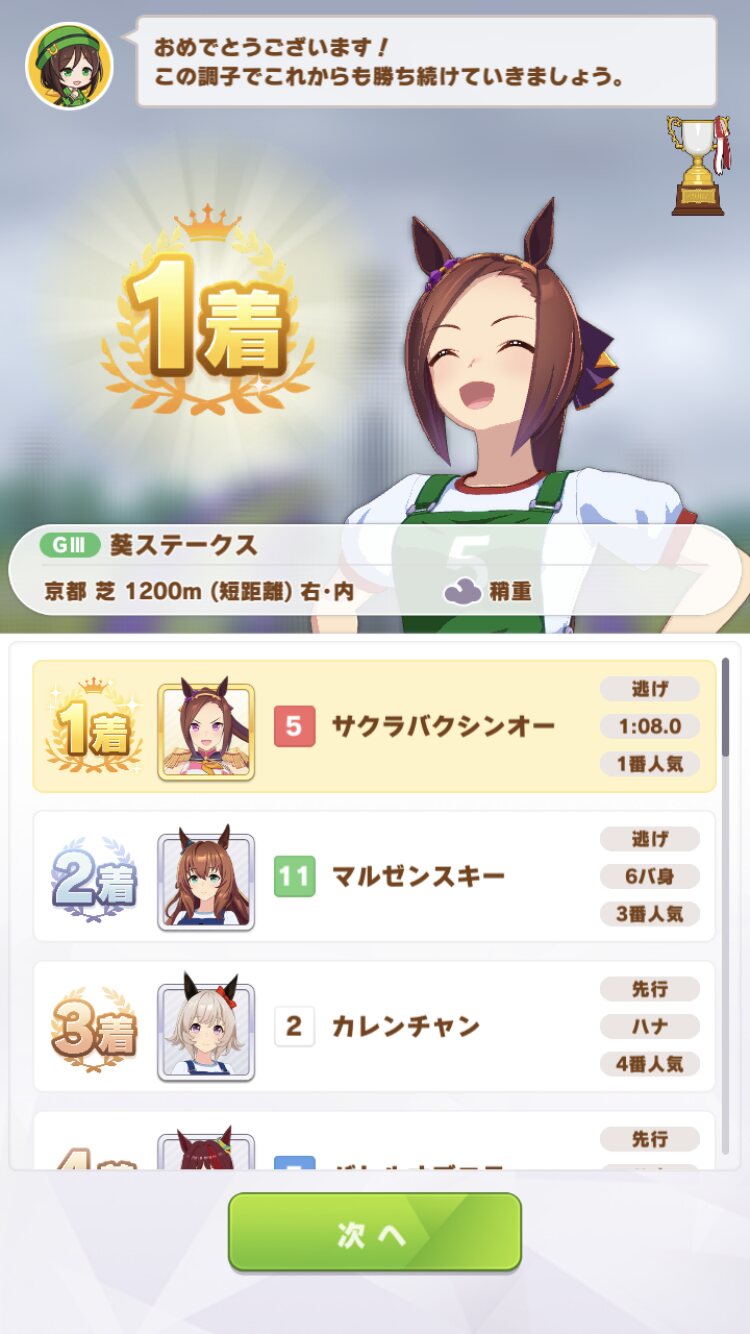Open the trophy icon at top right

coord(698,165)
